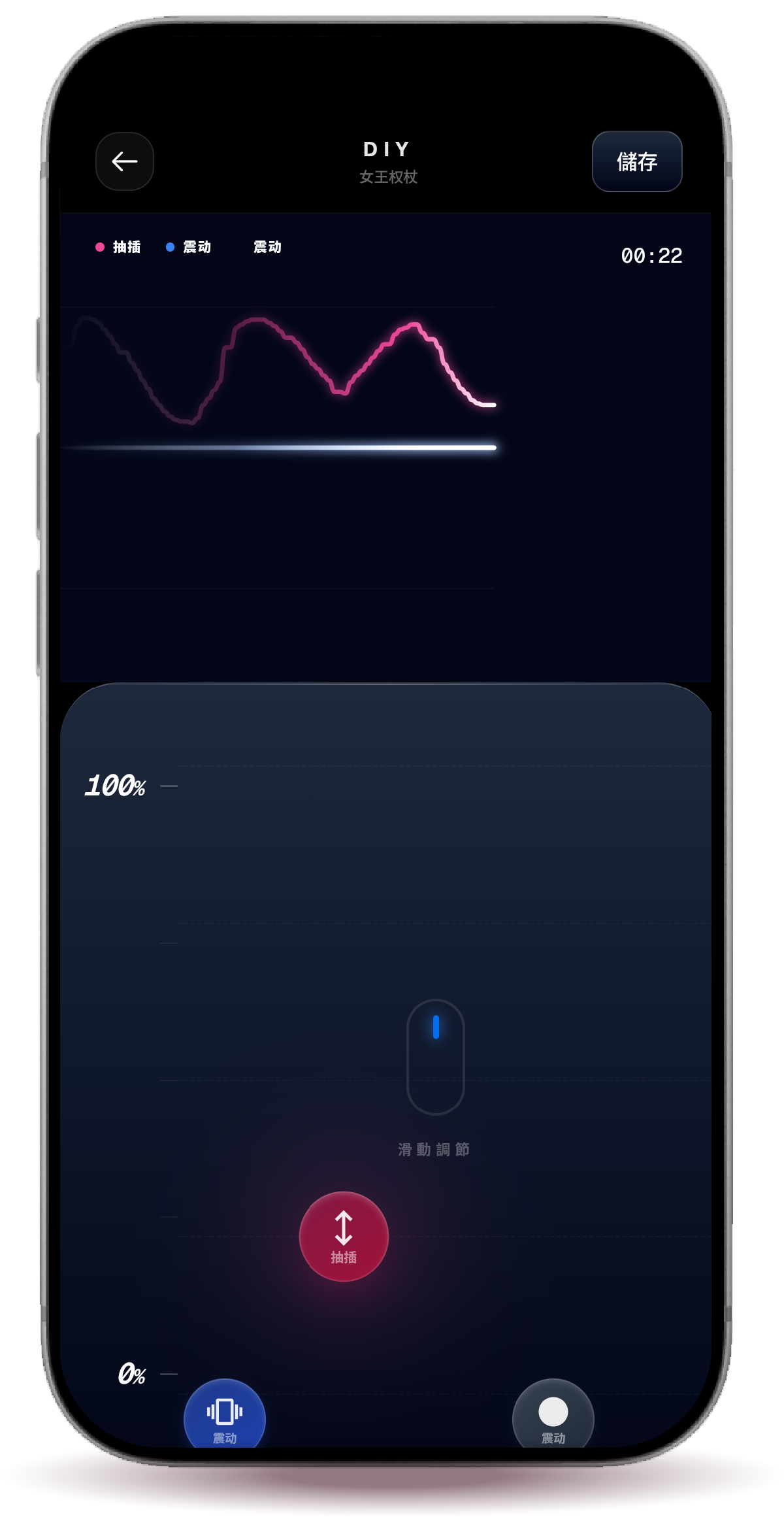
Task: Go back using the arrow button
Action: click(x=124, y=161)
